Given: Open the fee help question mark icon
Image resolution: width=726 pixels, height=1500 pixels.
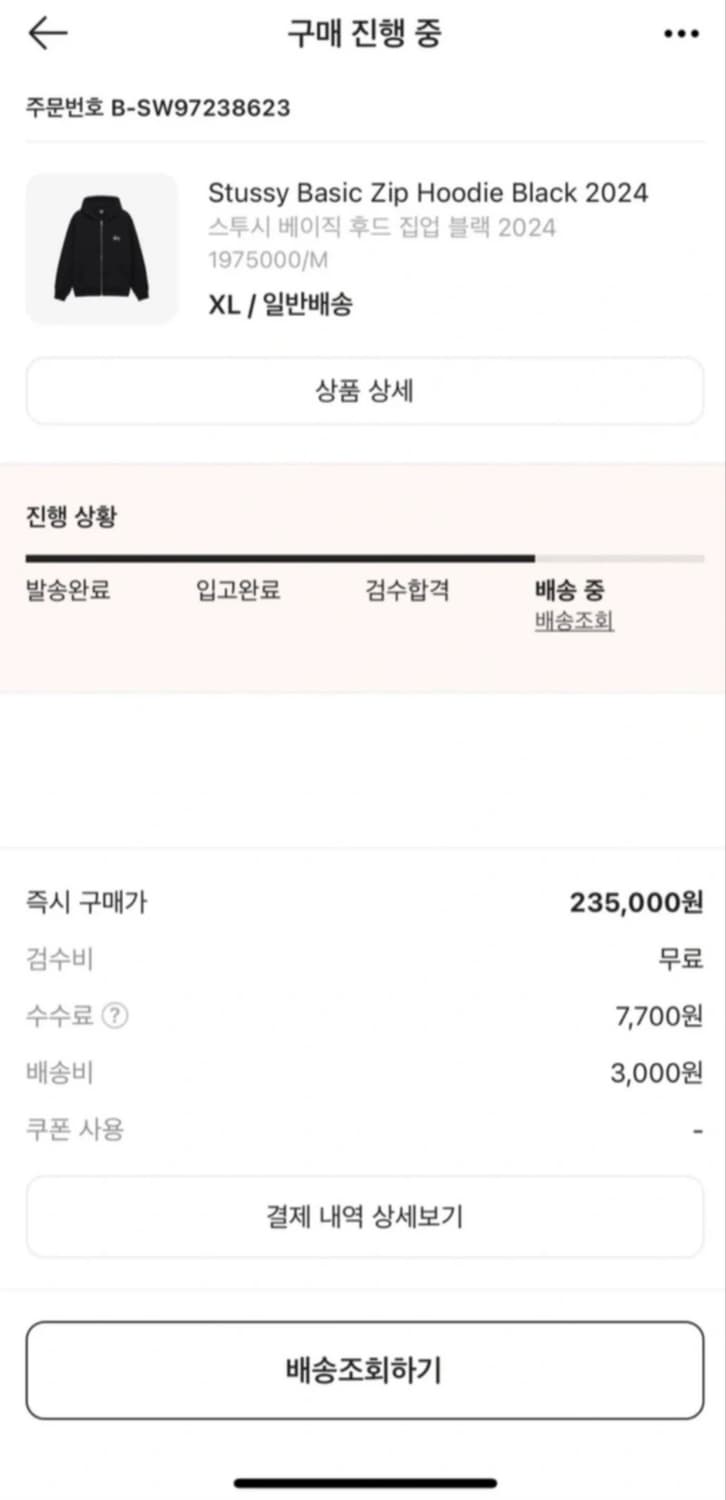Looking at the screenshot, I should tap(114, 1016).
